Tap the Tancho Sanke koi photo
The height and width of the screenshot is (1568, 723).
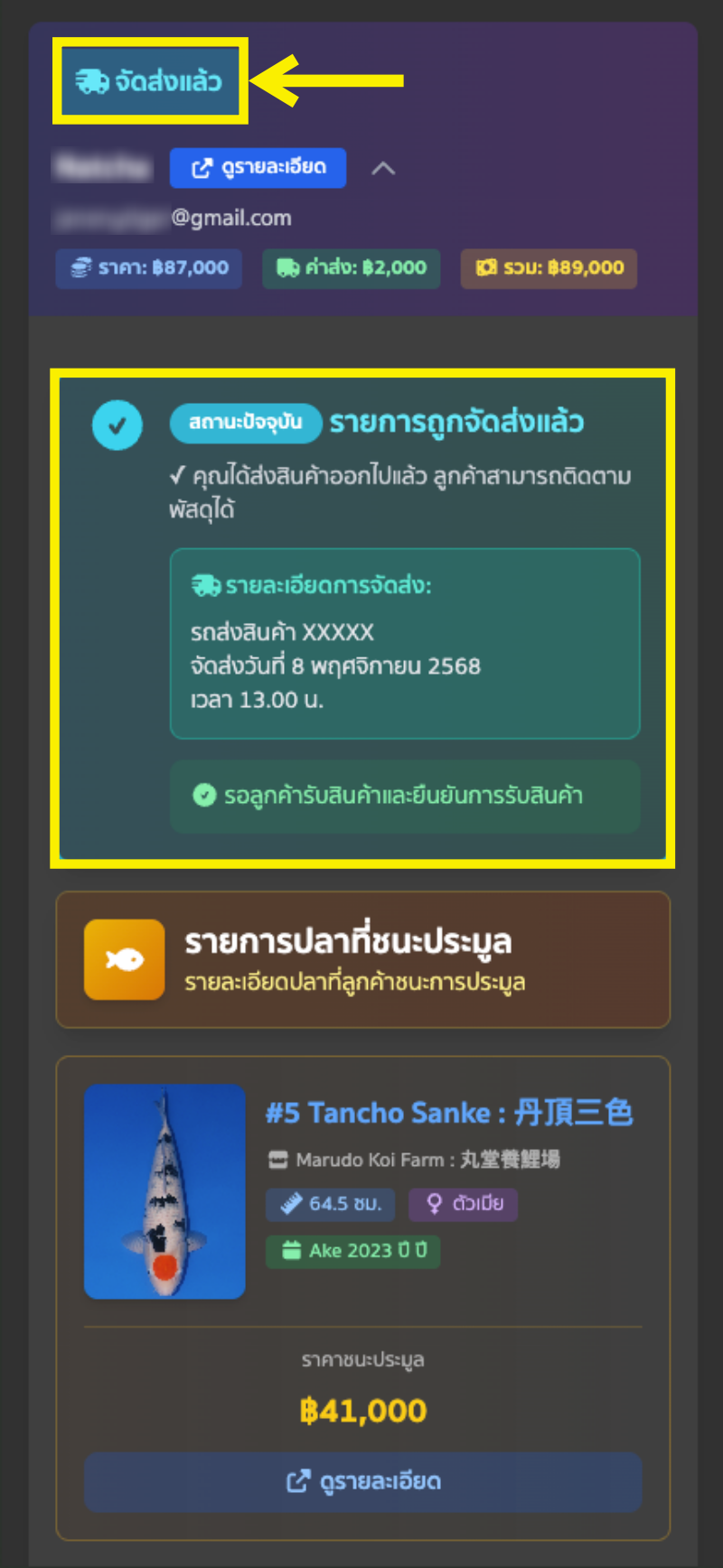coord(164,1191)
